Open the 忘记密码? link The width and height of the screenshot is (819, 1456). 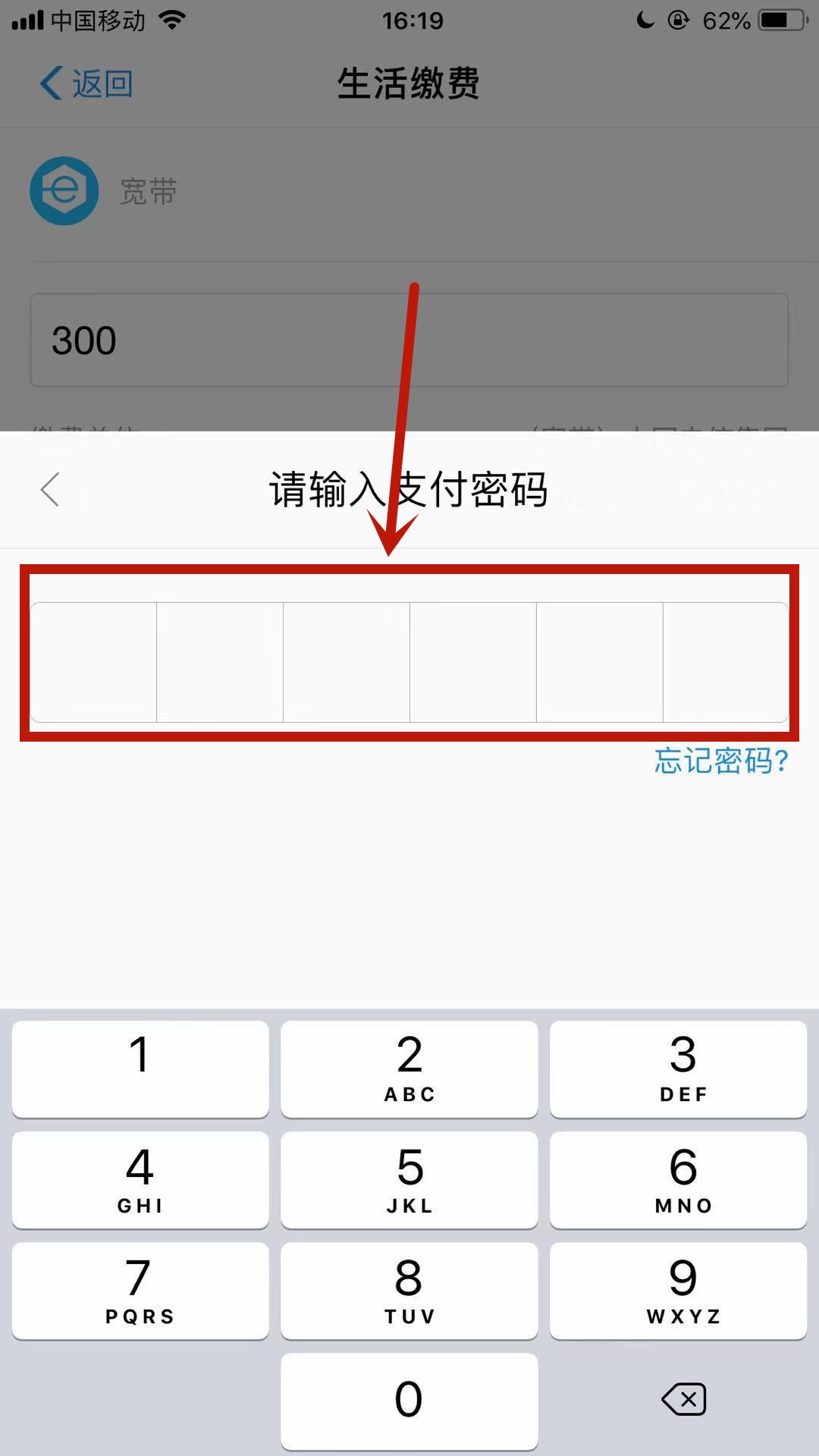721,761
